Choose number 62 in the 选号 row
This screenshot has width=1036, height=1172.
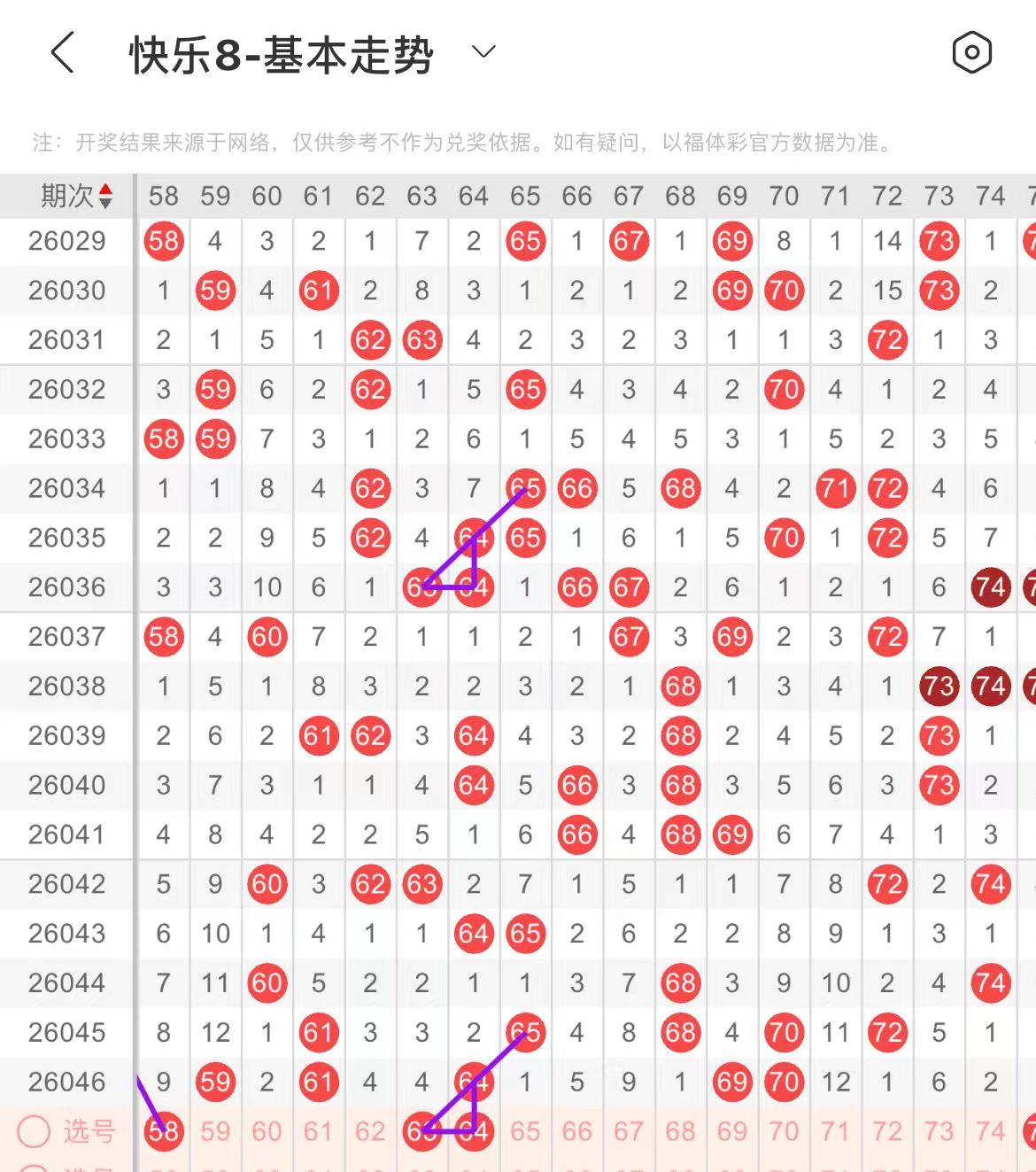tap(370, 1131)
